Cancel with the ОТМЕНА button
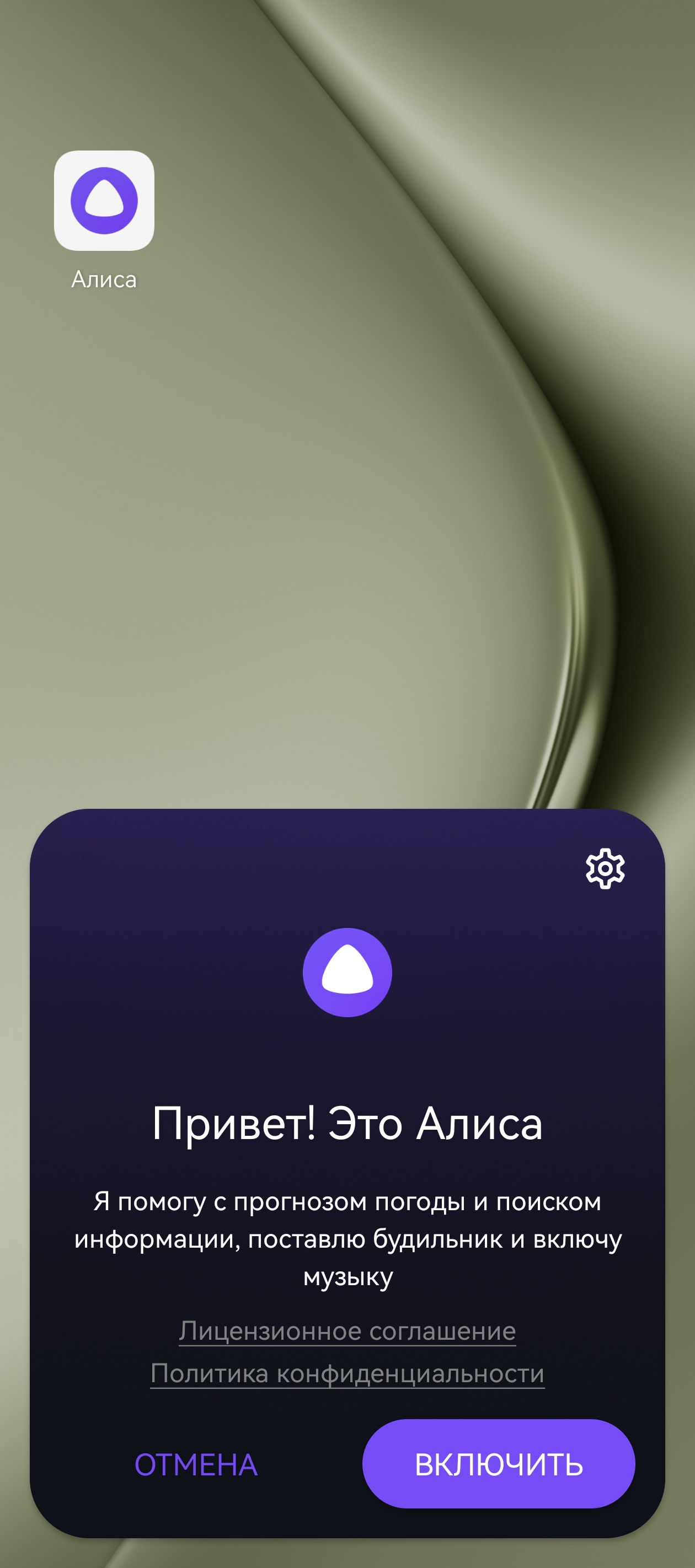This screenshot has height=1568, width=695. [195, 1464]
